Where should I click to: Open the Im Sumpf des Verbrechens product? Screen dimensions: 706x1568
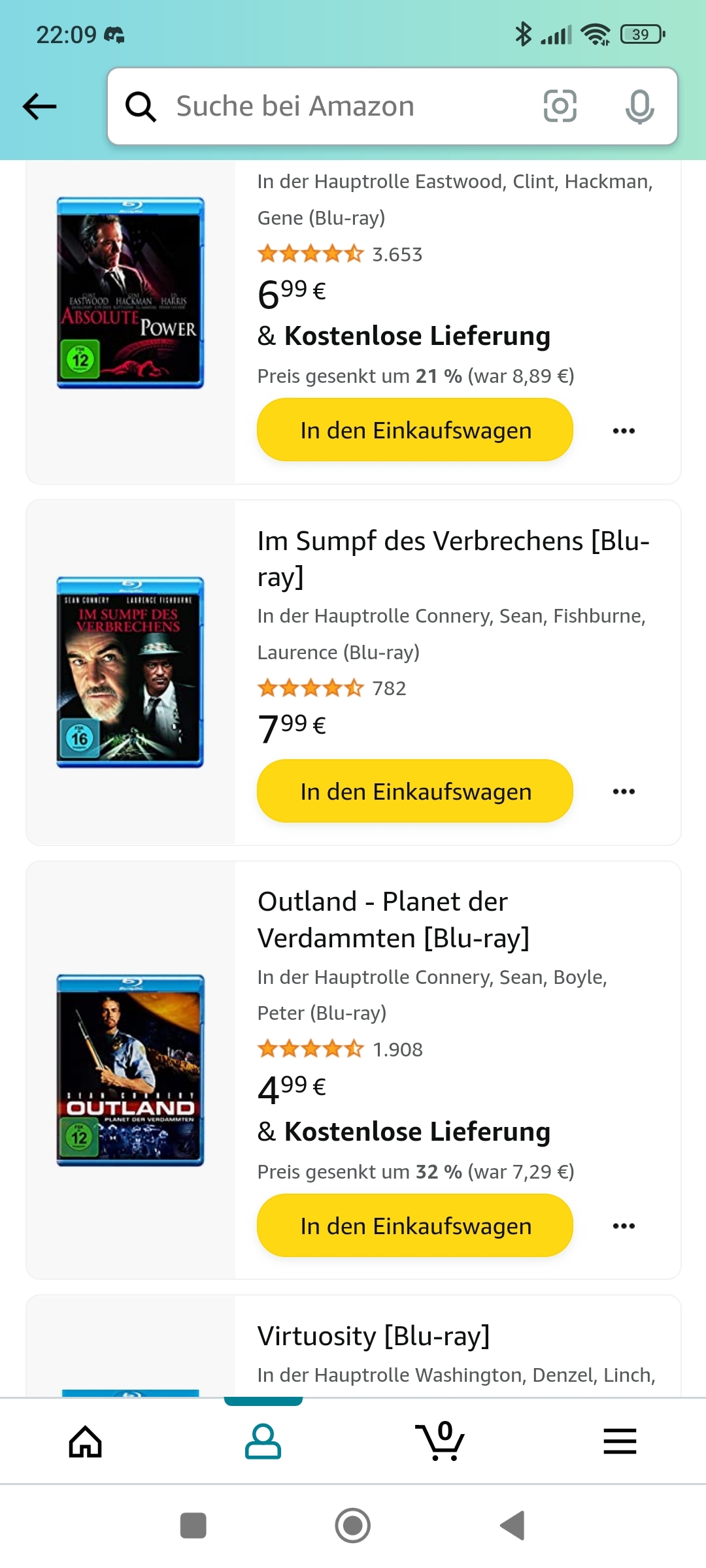453,559
